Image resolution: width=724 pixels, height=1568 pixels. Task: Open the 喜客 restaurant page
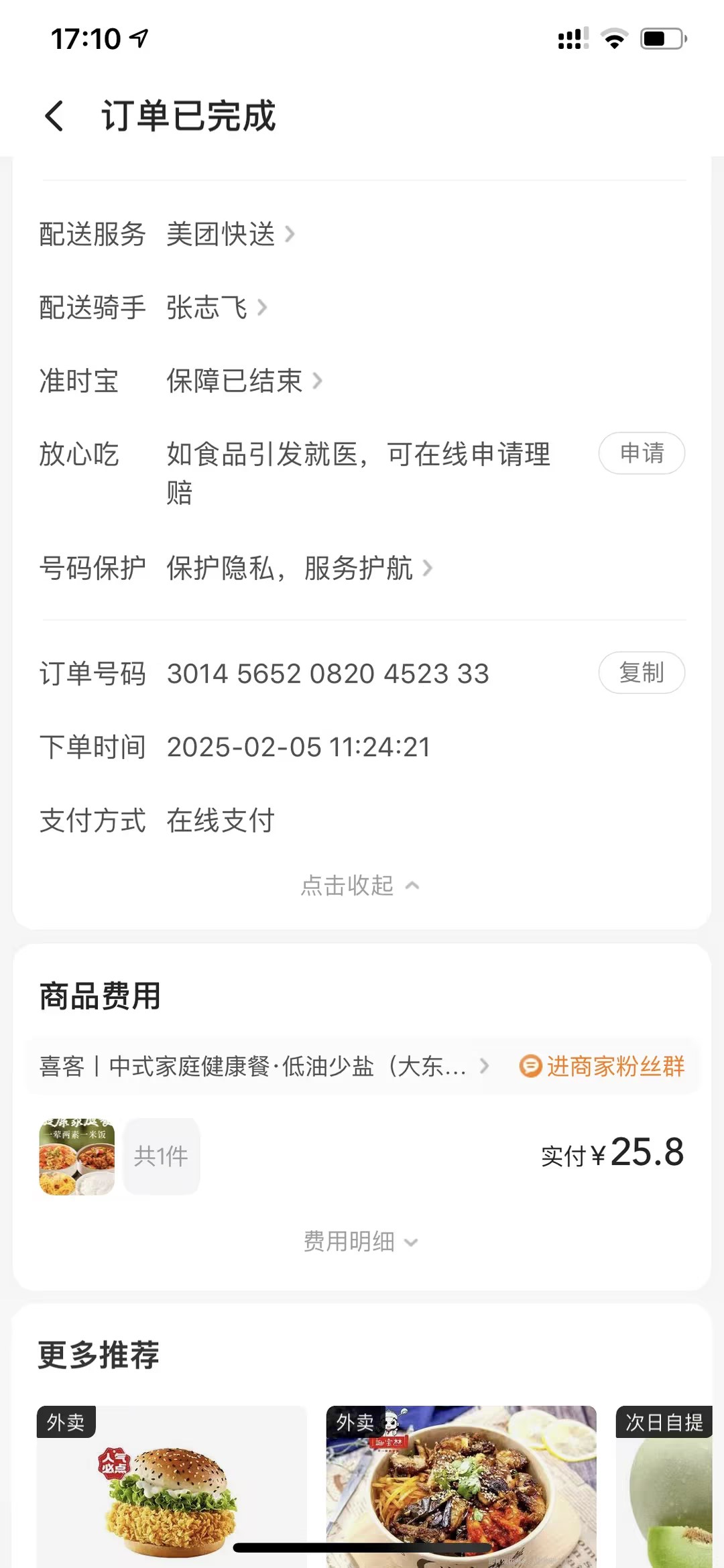(x=263, y=1066)
